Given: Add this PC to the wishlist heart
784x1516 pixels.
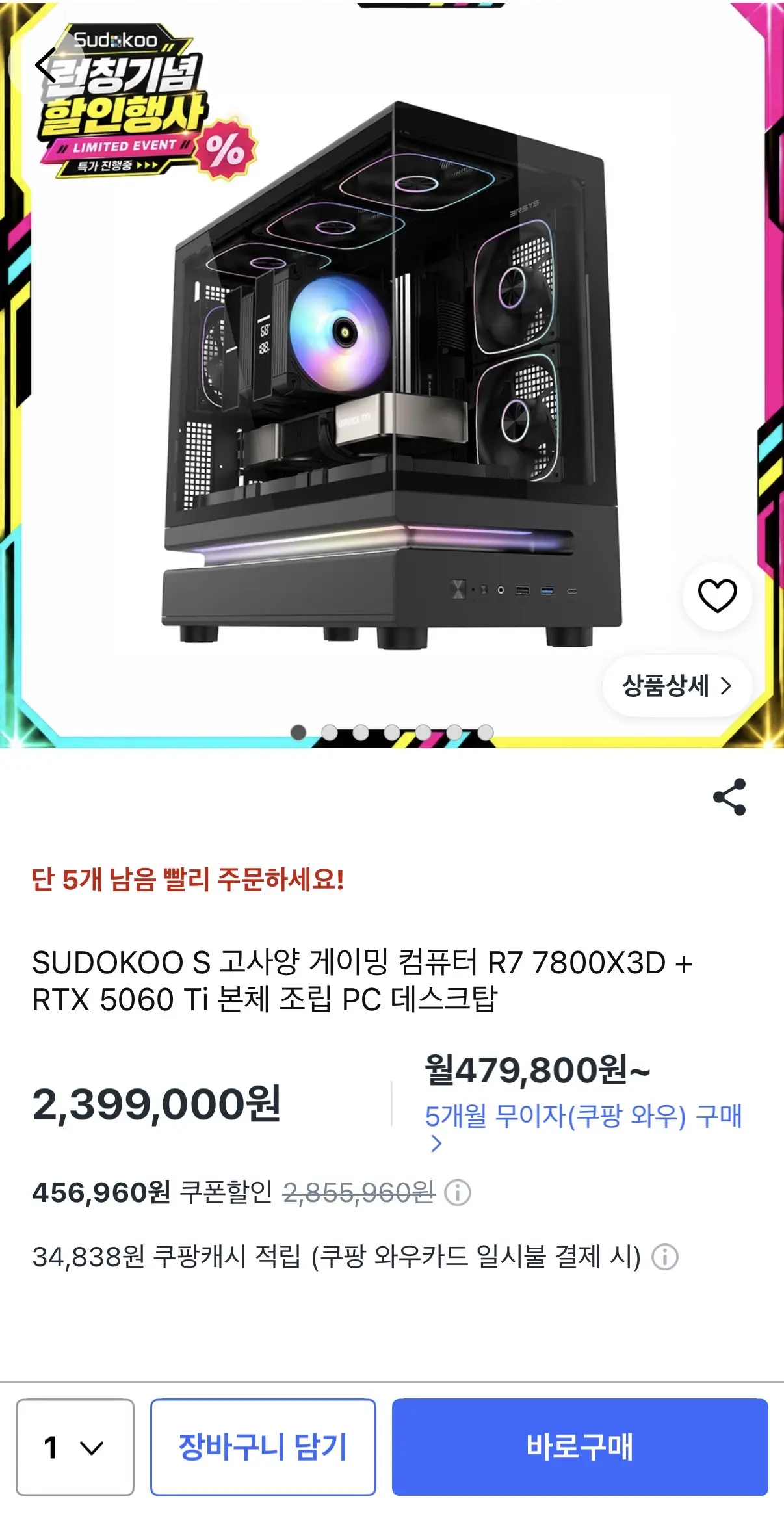Looking at the screenshot, I should tap(717, 595).
